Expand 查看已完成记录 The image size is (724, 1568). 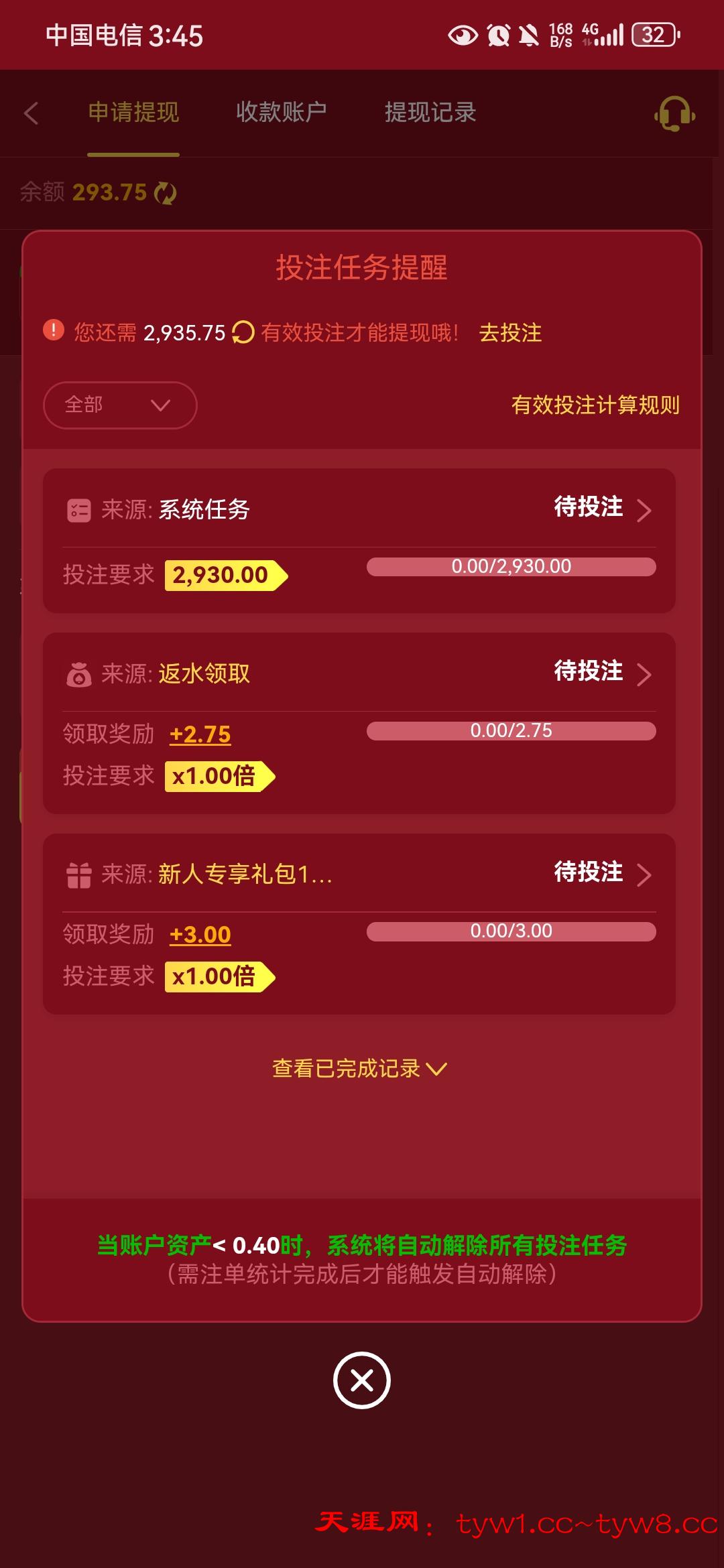[359, 1068]
